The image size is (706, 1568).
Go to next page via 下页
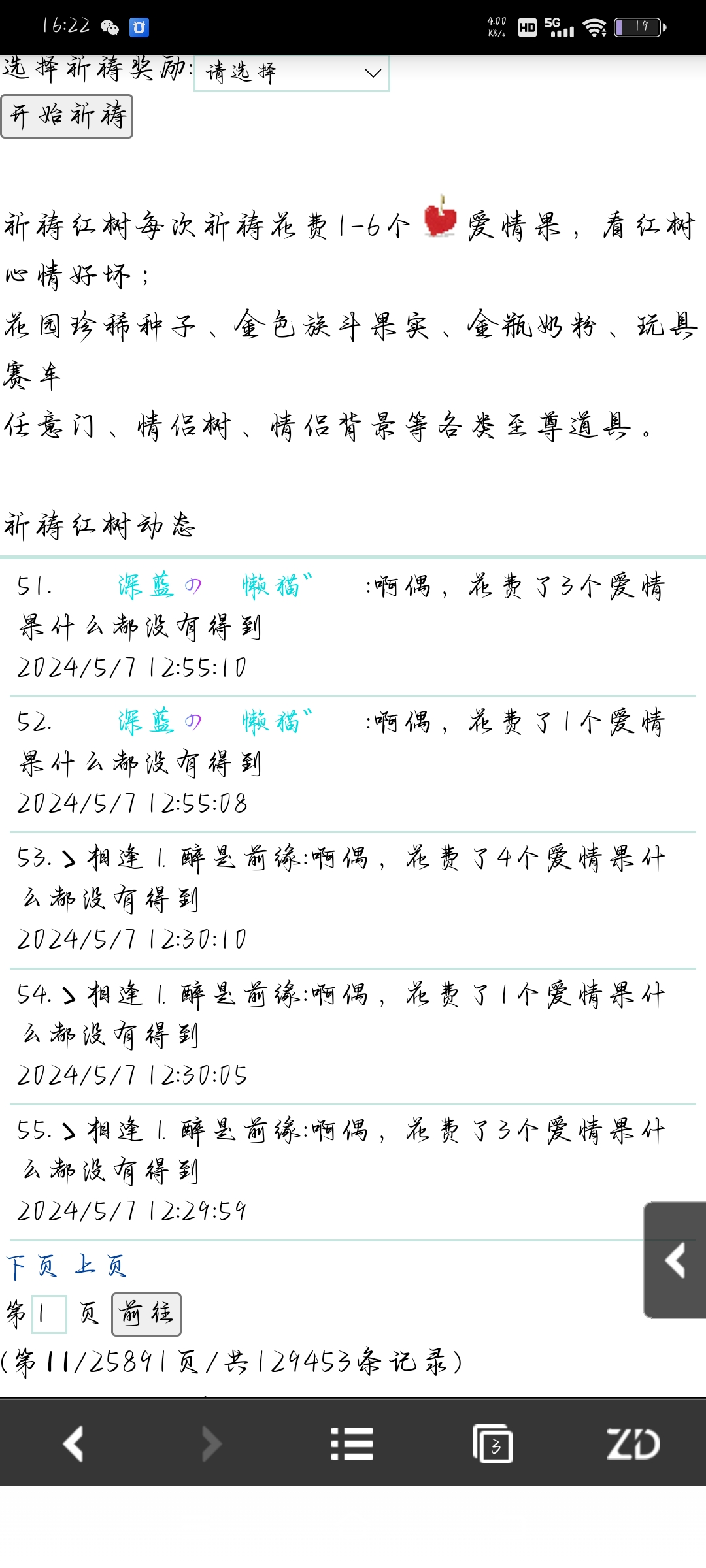(x=31, y=1267)
